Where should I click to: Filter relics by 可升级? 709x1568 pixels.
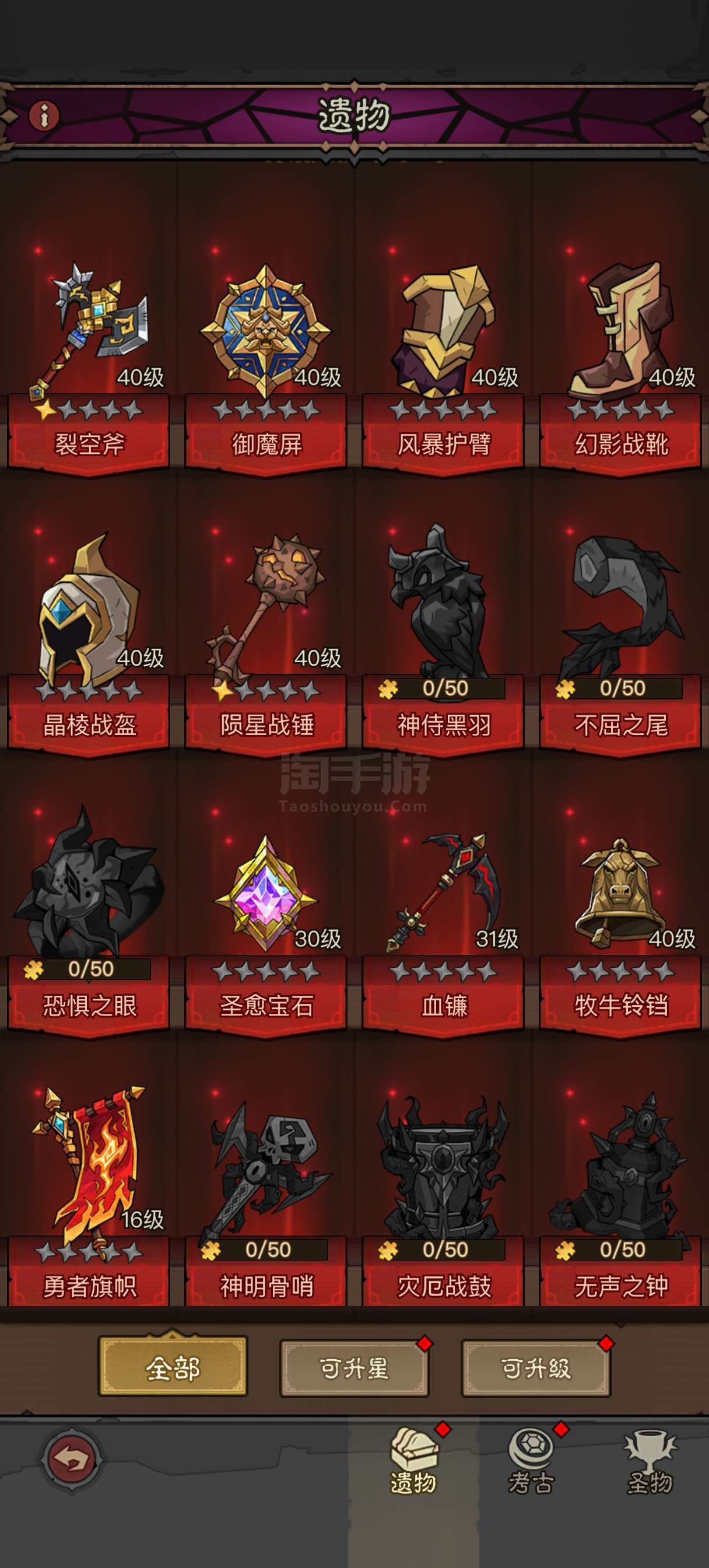(536, 1370)
